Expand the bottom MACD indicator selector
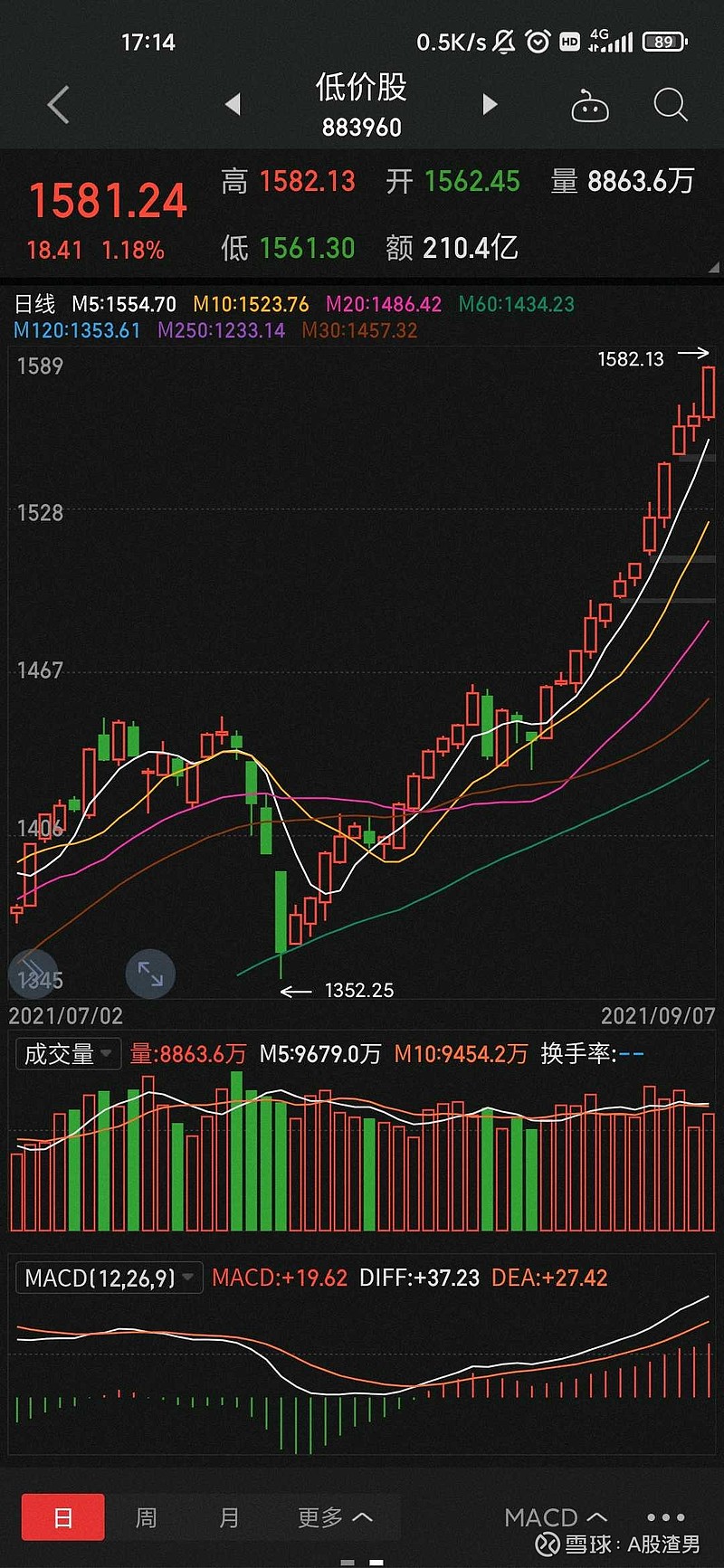 pyautogui.click(x=555, y=1516)
